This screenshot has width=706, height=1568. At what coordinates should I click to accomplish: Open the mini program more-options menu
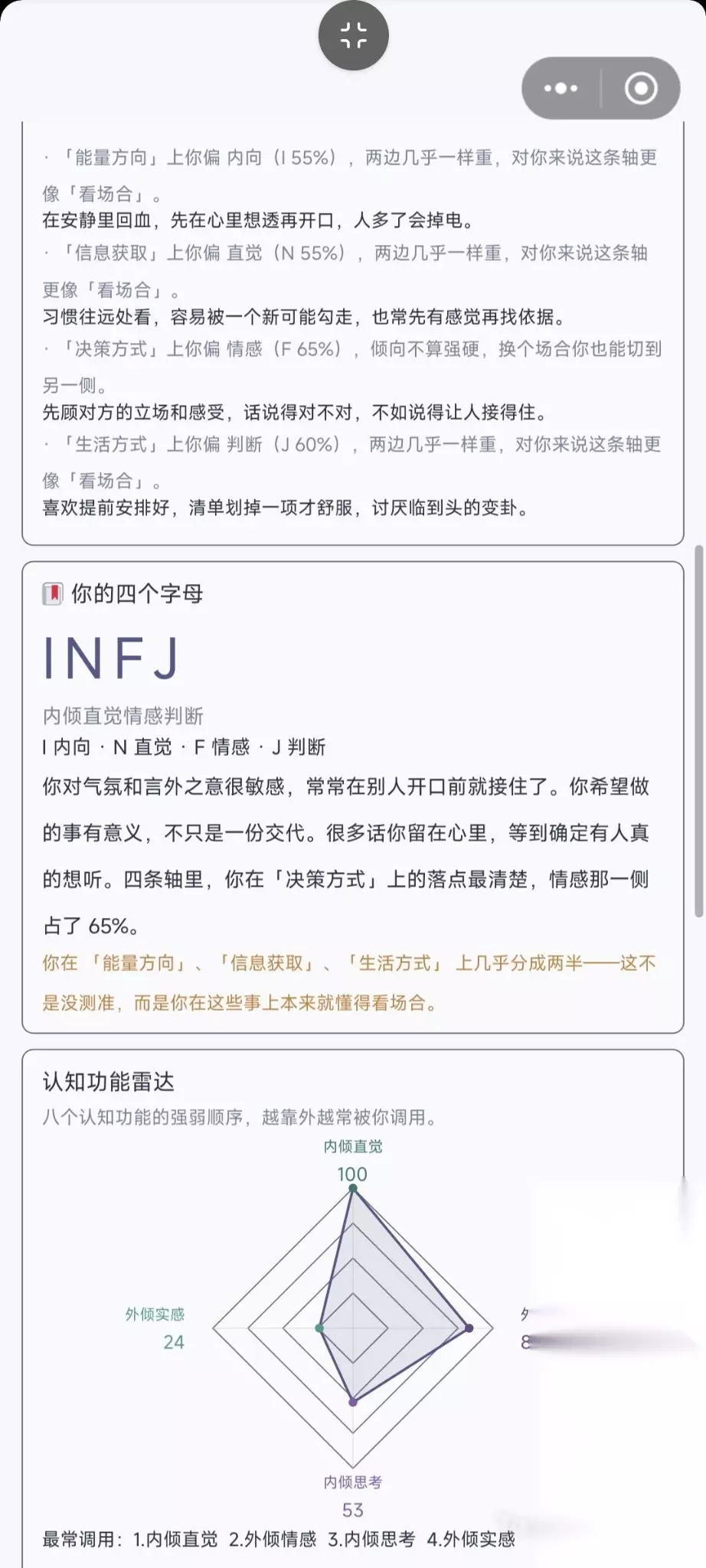point(561,89)
